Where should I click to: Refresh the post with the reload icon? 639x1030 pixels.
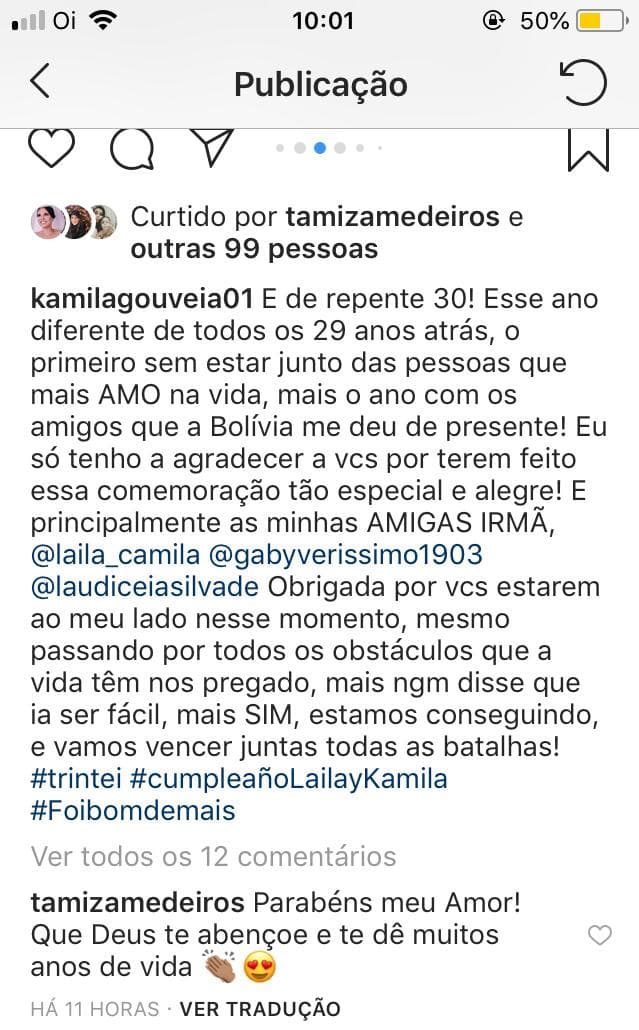(x=584, y=82)
